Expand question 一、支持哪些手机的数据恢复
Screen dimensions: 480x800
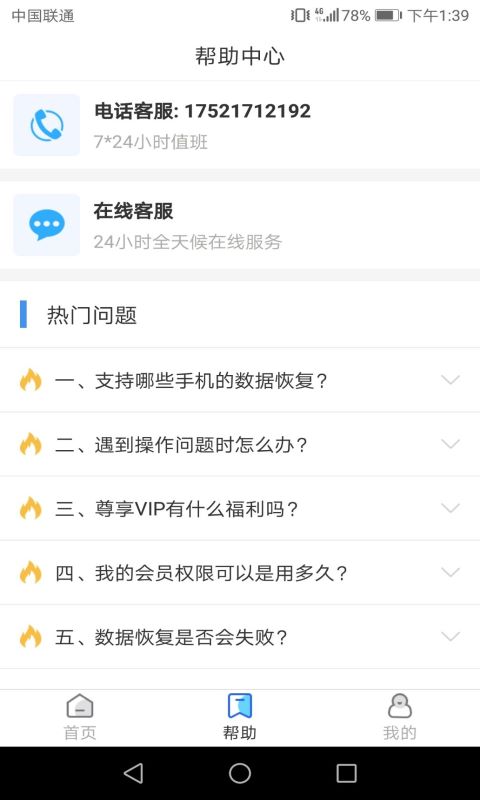pos(240,380)
